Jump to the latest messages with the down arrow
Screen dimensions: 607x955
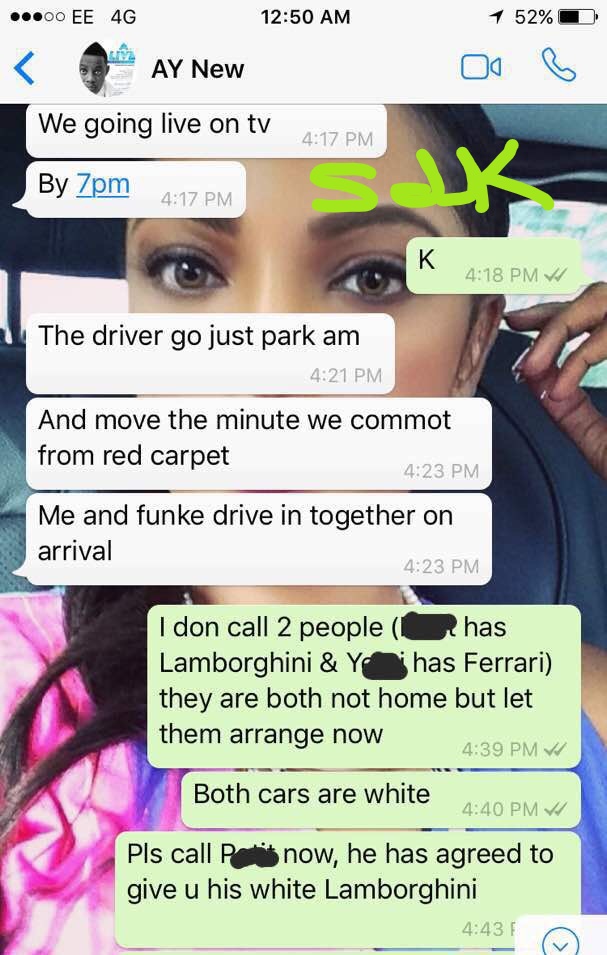[x=562, y=941]
